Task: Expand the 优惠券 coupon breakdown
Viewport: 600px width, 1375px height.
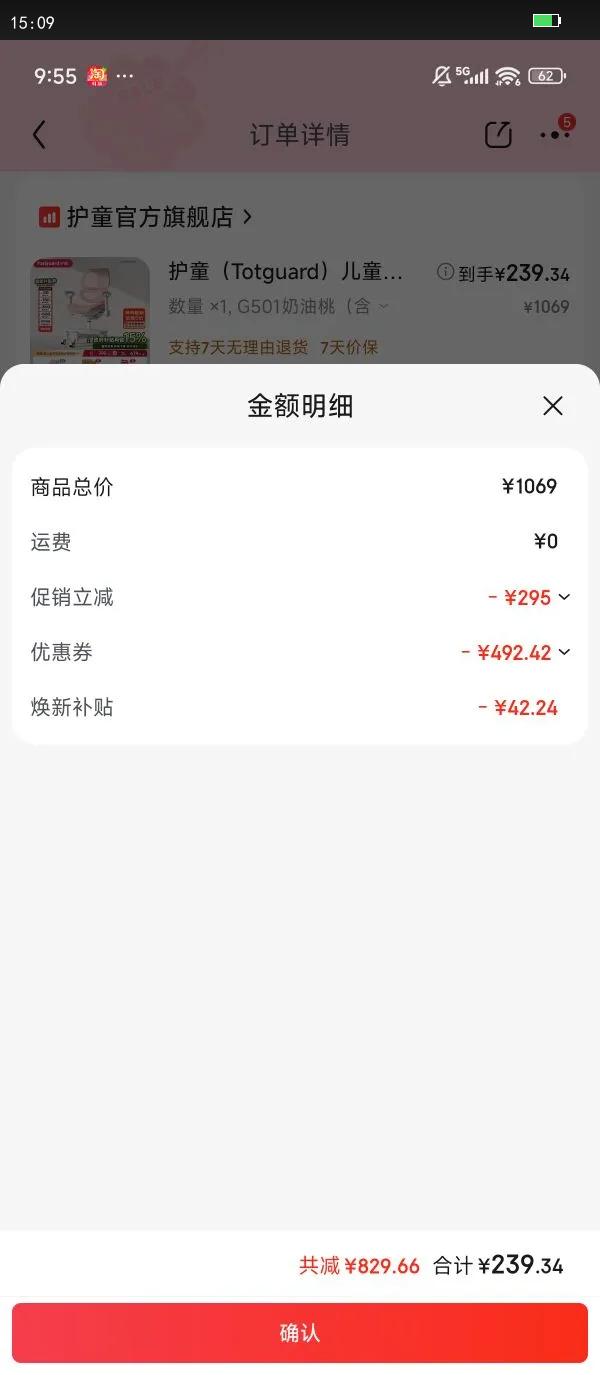Action: click(564, 653)
